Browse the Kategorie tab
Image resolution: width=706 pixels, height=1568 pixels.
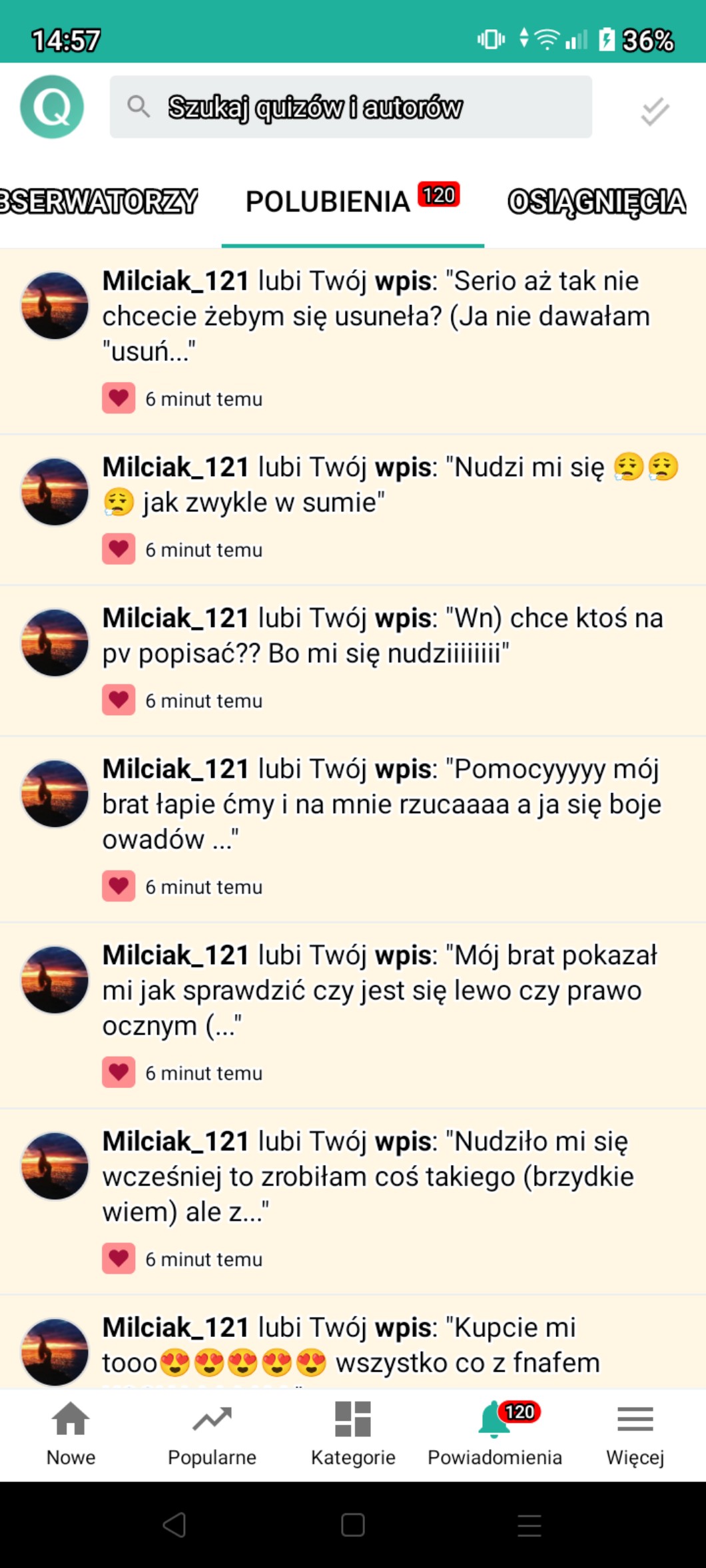click(353, 1434)
